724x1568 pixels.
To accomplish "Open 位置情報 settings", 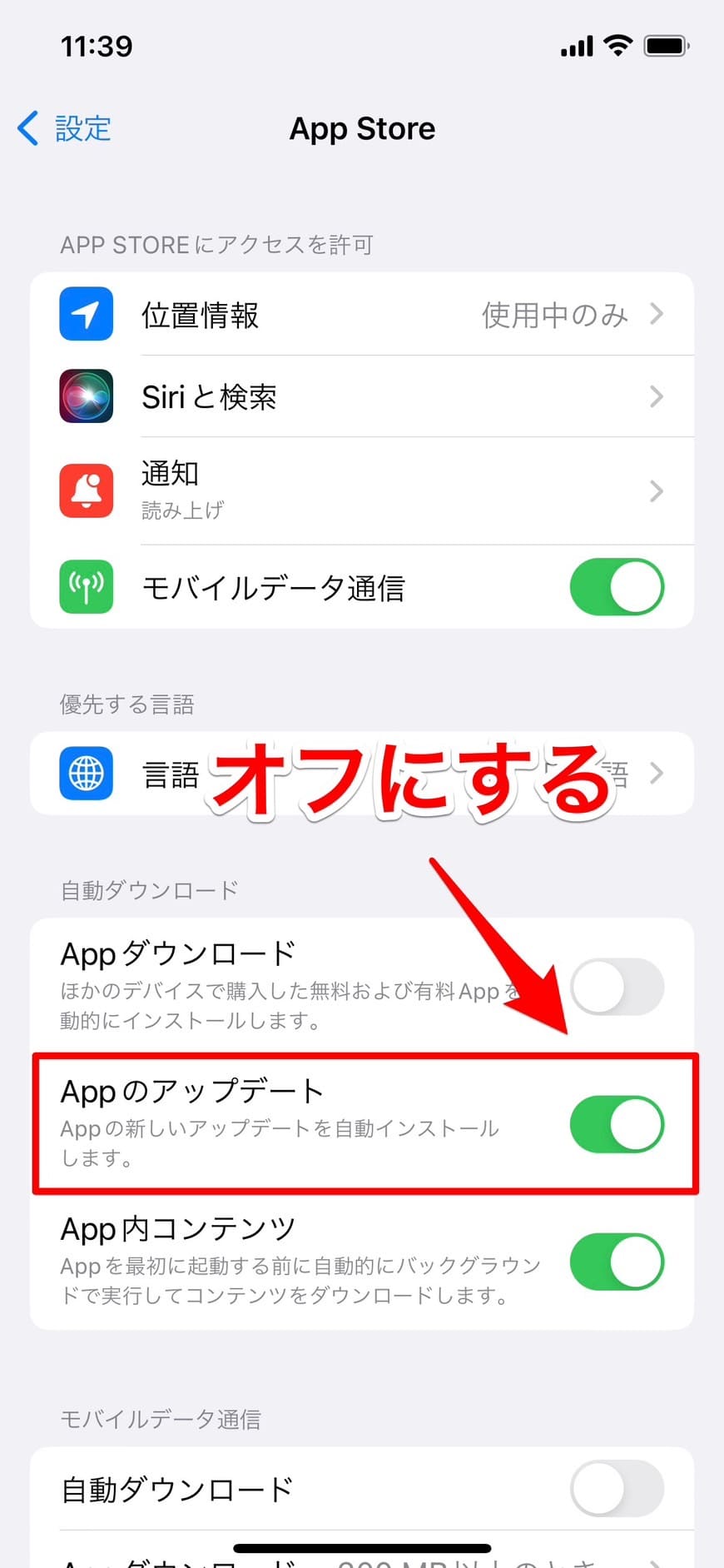I will point(362,315).
